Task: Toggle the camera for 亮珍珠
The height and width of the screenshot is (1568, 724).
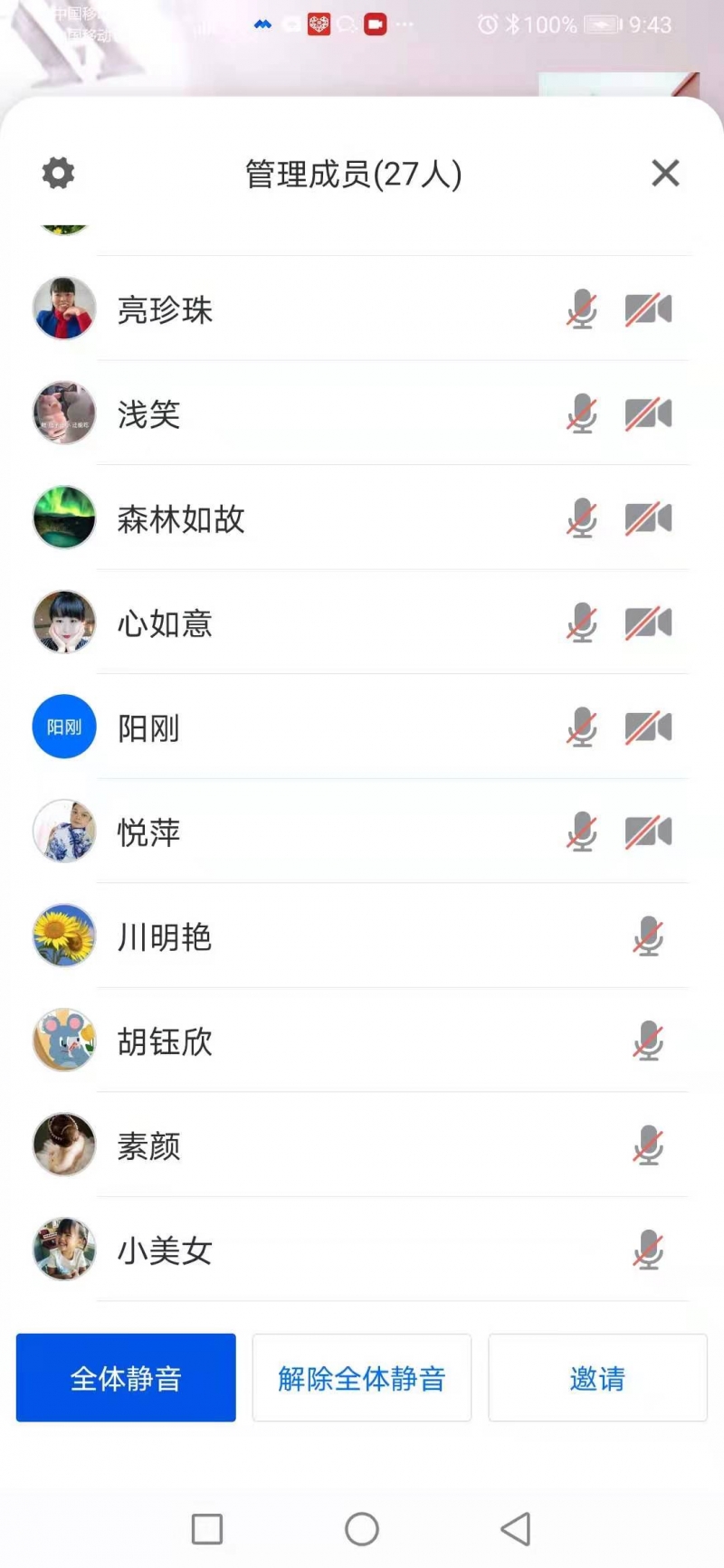Action: click(648, 309)
